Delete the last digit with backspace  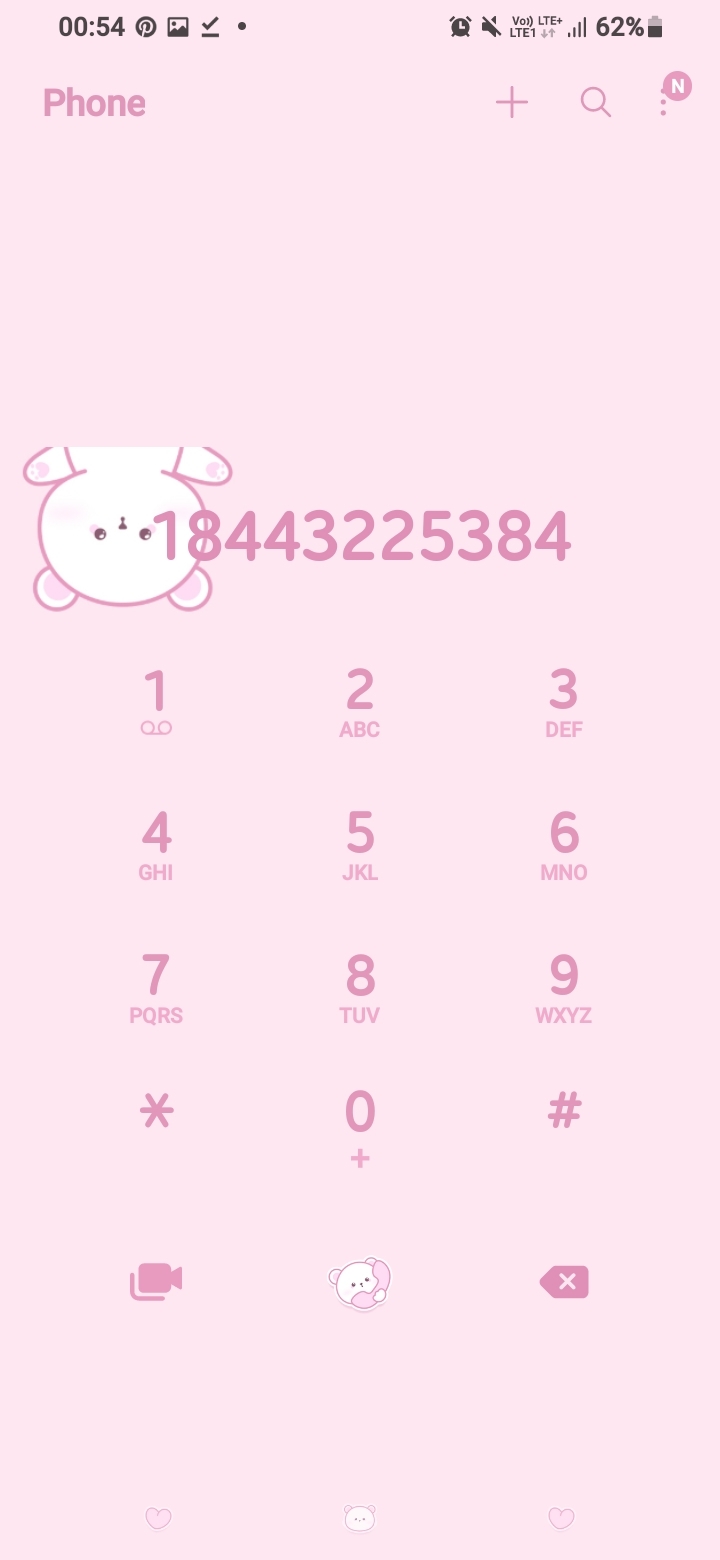coord(564,1282)
